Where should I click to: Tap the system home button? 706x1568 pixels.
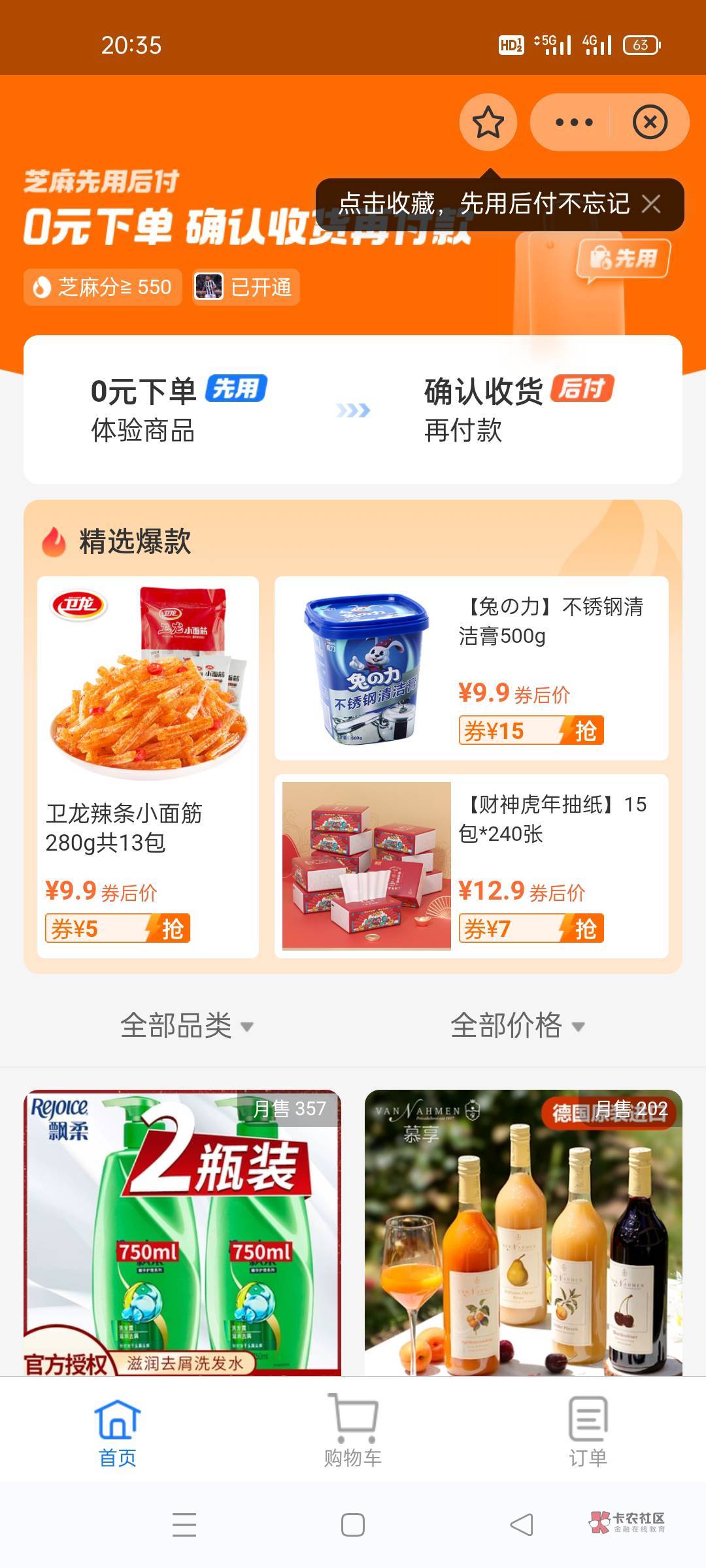353,1525
